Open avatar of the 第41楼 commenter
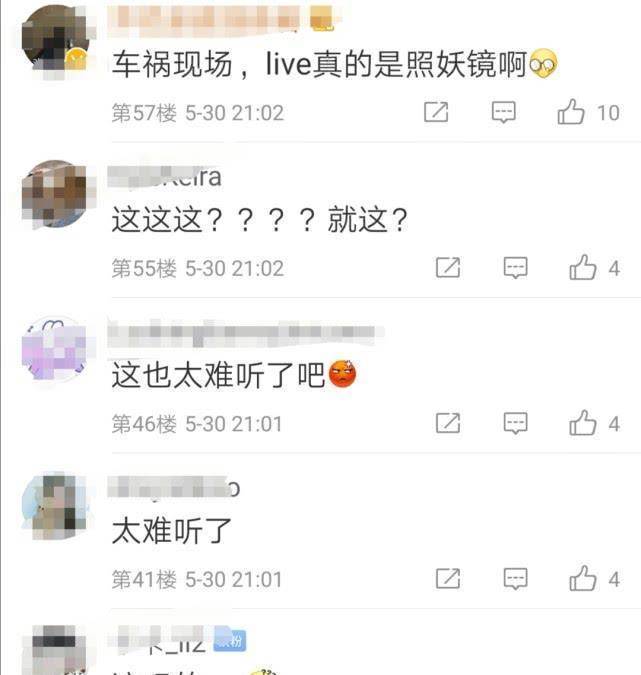This screenshot has height=675, width=641. (54, 504)
